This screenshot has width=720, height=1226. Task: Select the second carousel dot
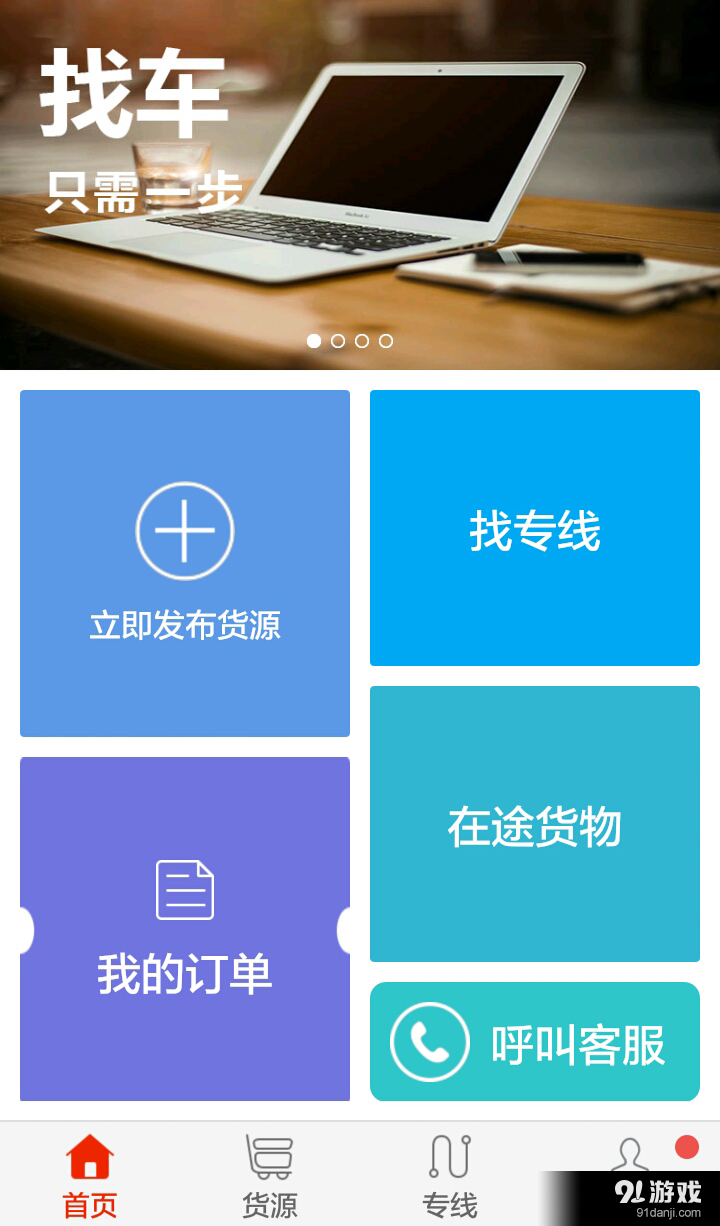click(x=338, y=341)
